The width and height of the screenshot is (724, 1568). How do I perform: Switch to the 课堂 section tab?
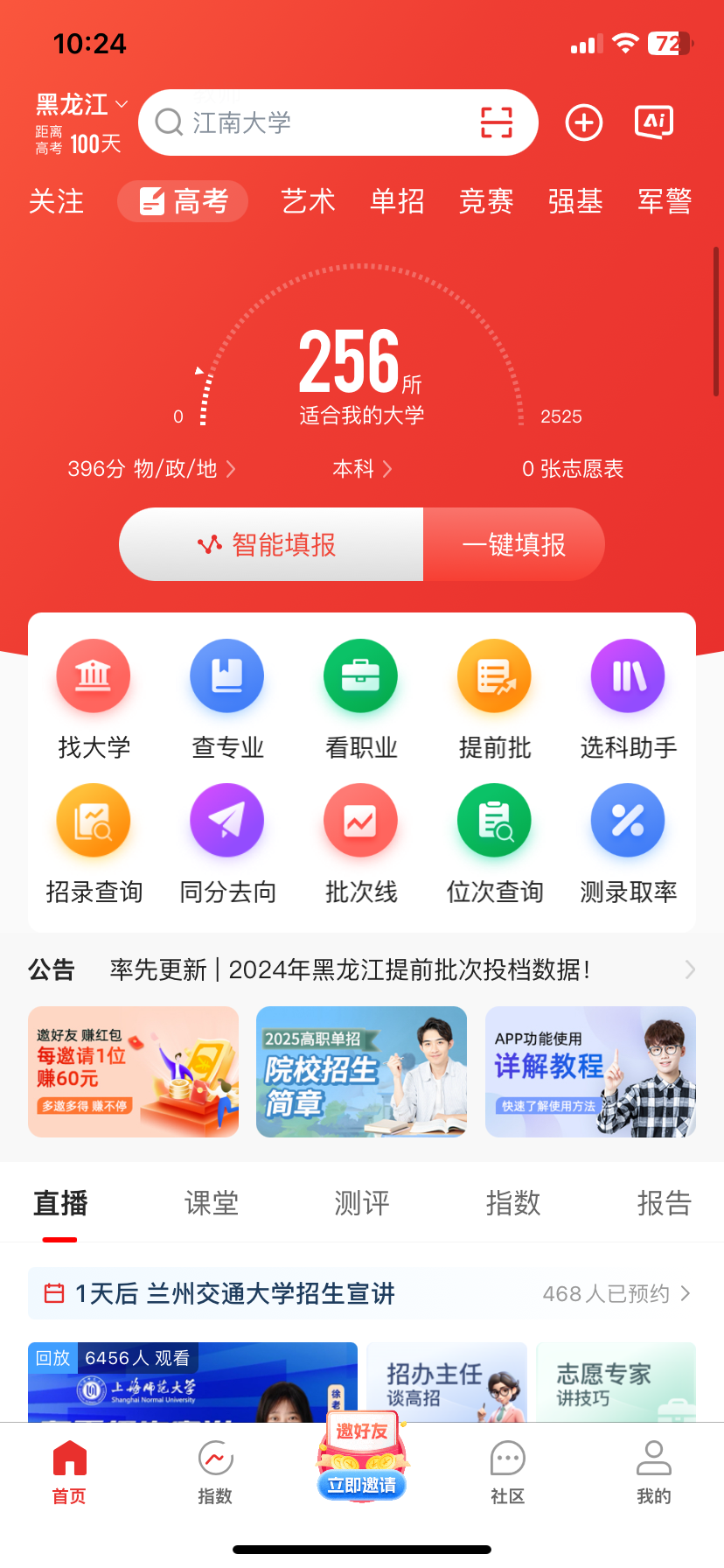211,1204
